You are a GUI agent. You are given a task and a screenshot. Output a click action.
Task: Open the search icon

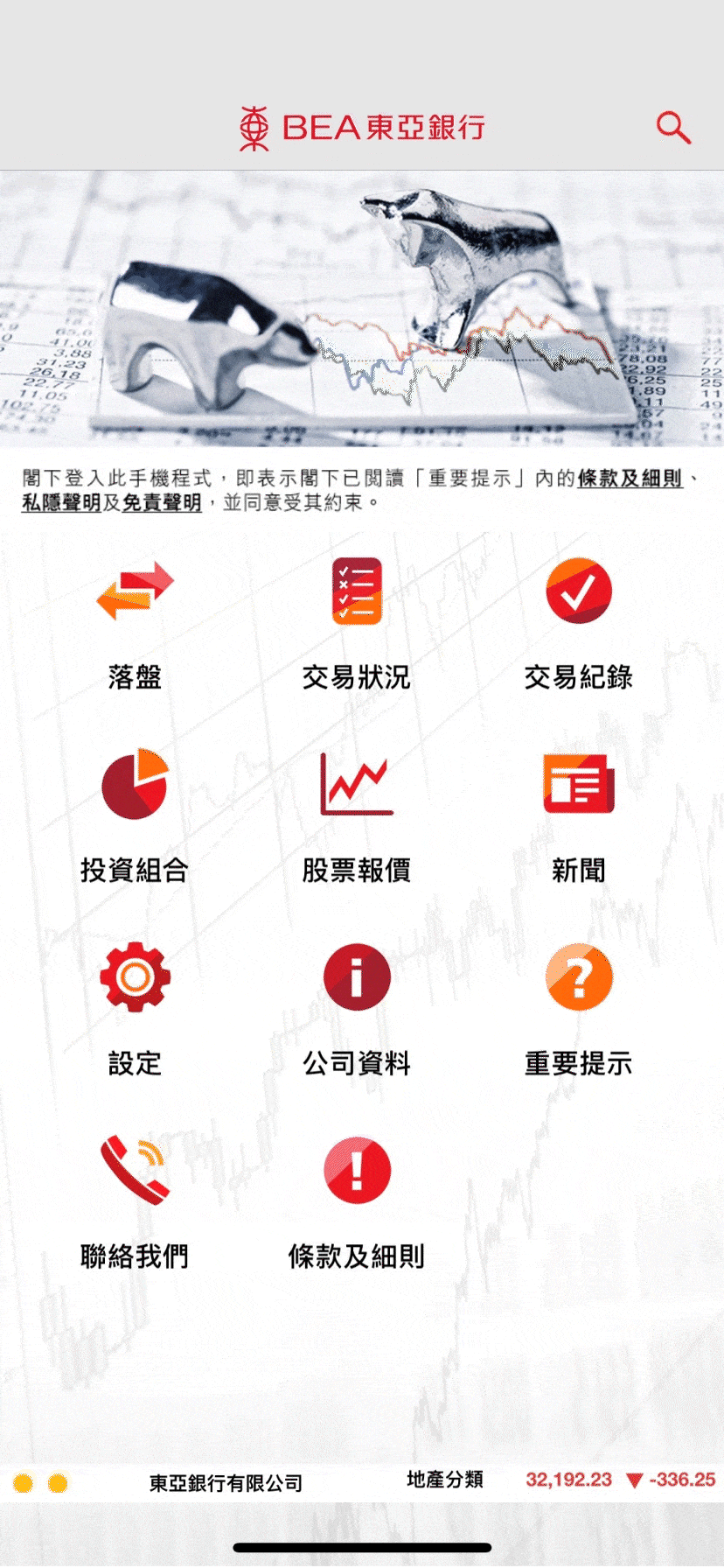[x=673, y=128]
